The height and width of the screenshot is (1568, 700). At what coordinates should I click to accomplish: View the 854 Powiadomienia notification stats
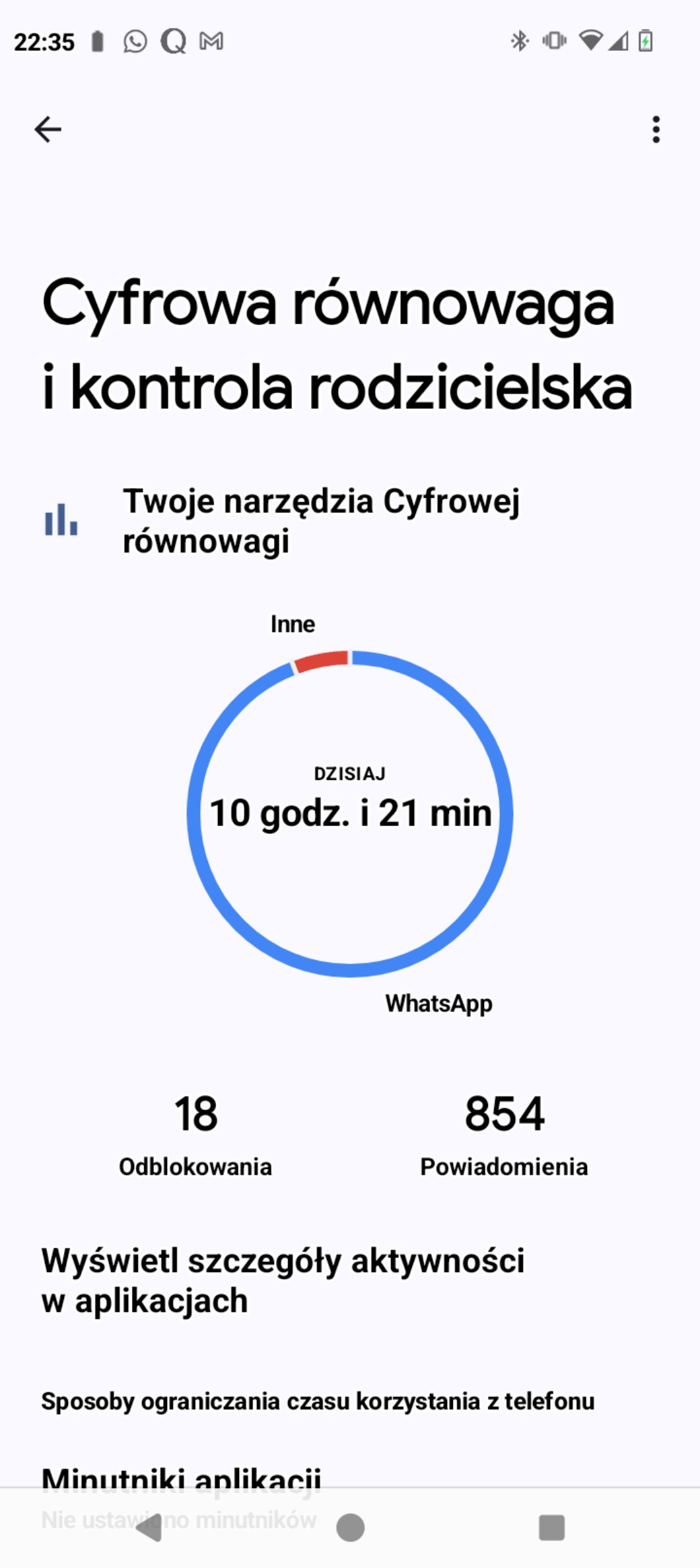pos(504,1135)
